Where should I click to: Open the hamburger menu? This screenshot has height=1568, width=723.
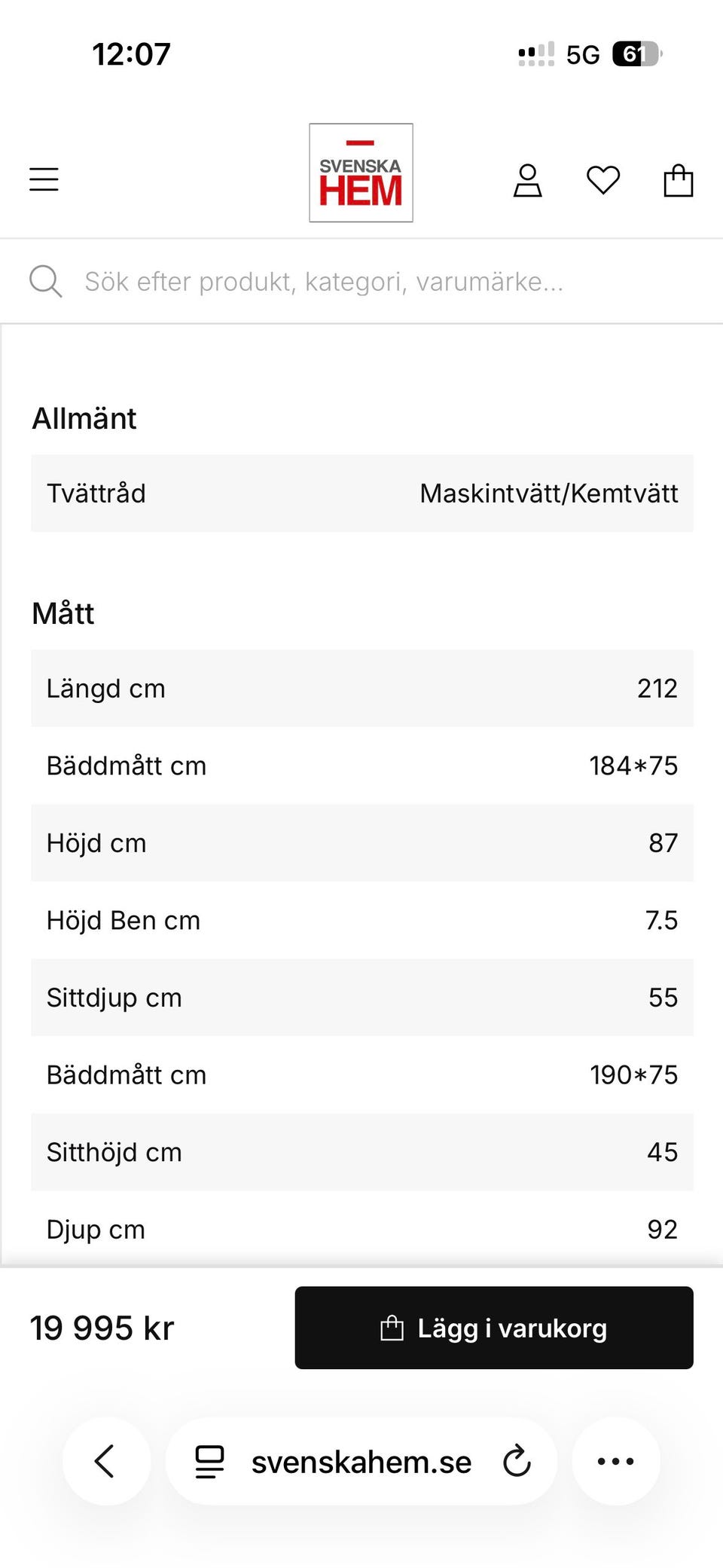(44, 179)
